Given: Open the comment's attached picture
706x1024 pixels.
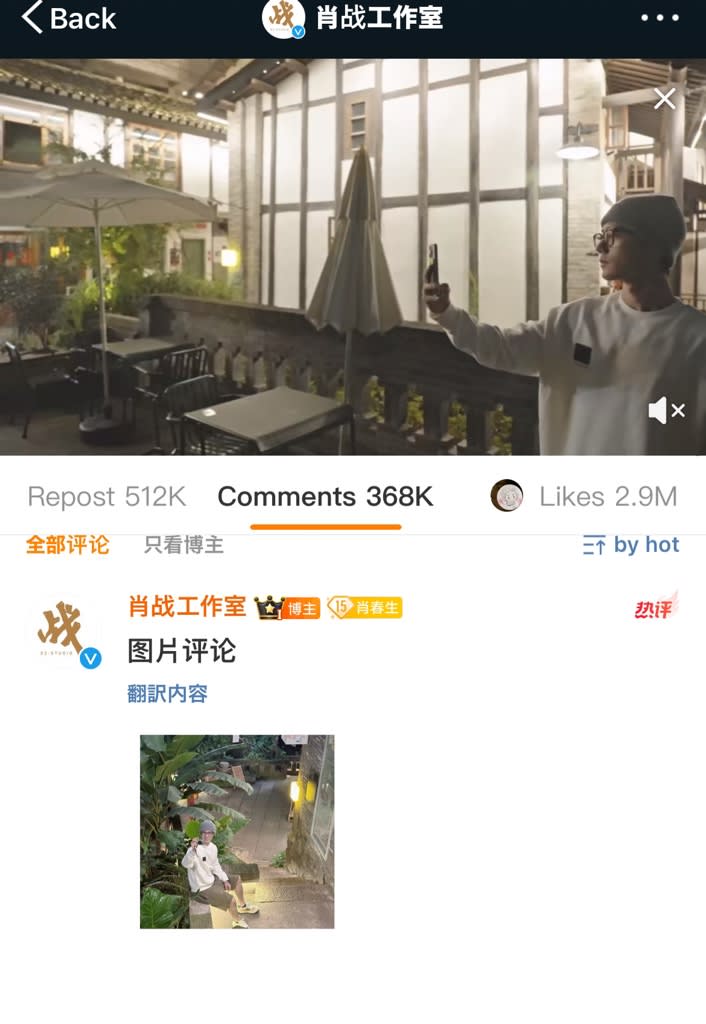Looking at the screenshot, I should tap(237, 831).
